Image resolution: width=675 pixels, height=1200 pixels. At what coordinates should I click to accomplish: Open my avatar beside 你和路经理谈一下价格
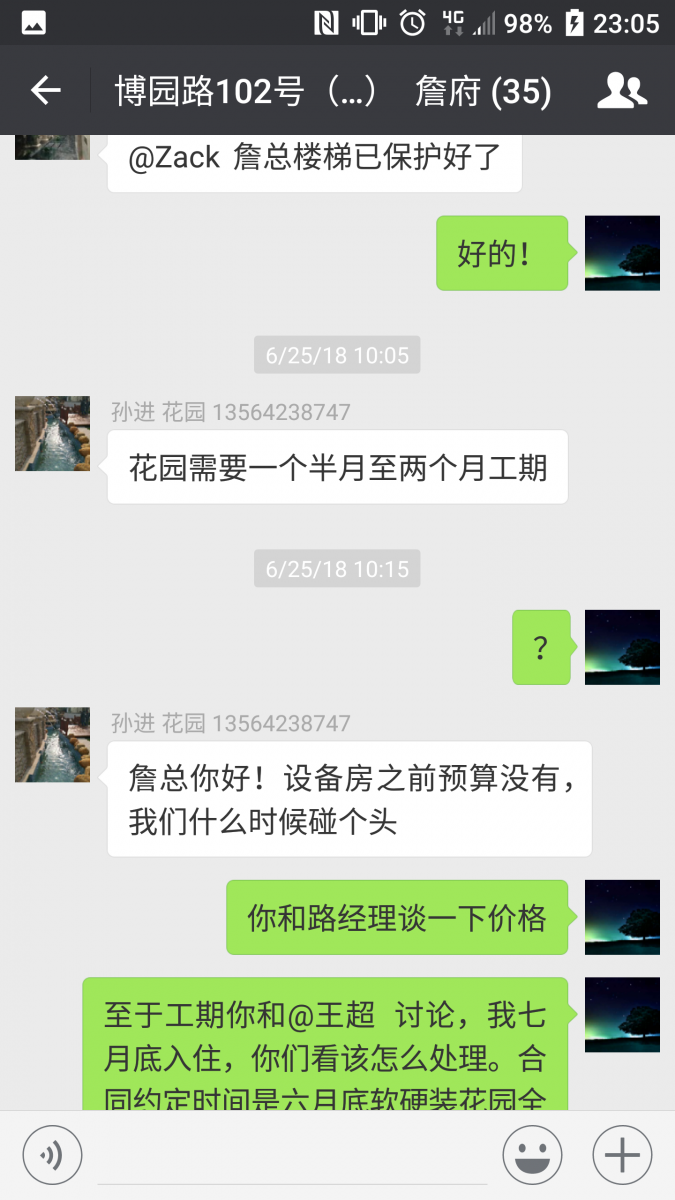tap(622, 917)
